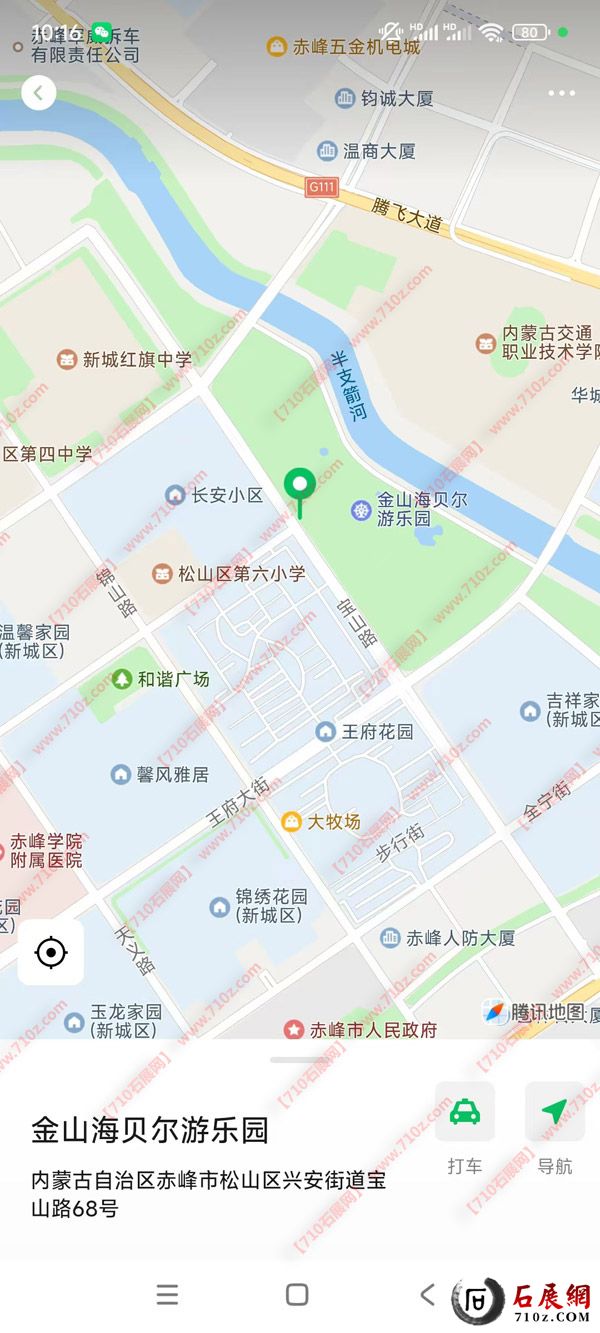Image resolution: width=600 pixels, height=1333 pixels.
Task: Recenter map on my location
Action: pos(50,952)
